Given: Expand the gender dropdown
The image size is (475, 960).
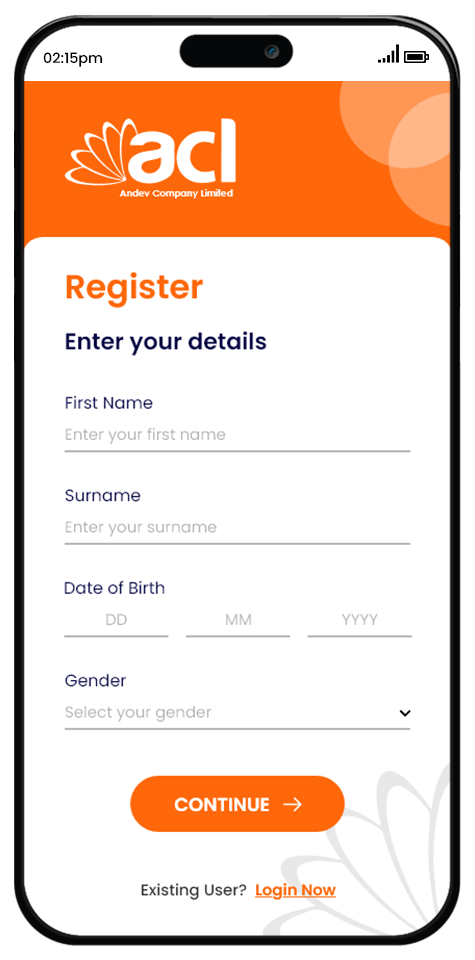Looking at the screenshot, I should 238,713.
